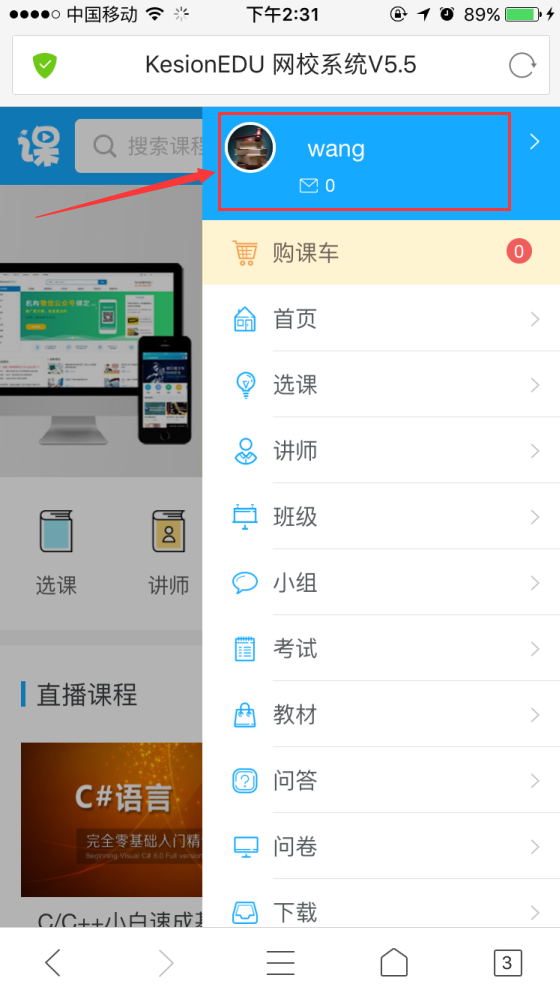Image resolution: width=560 pixels, height=993 pixels.
Task: Open the 小组 groups menu
Action: click(x=381, y=582)
